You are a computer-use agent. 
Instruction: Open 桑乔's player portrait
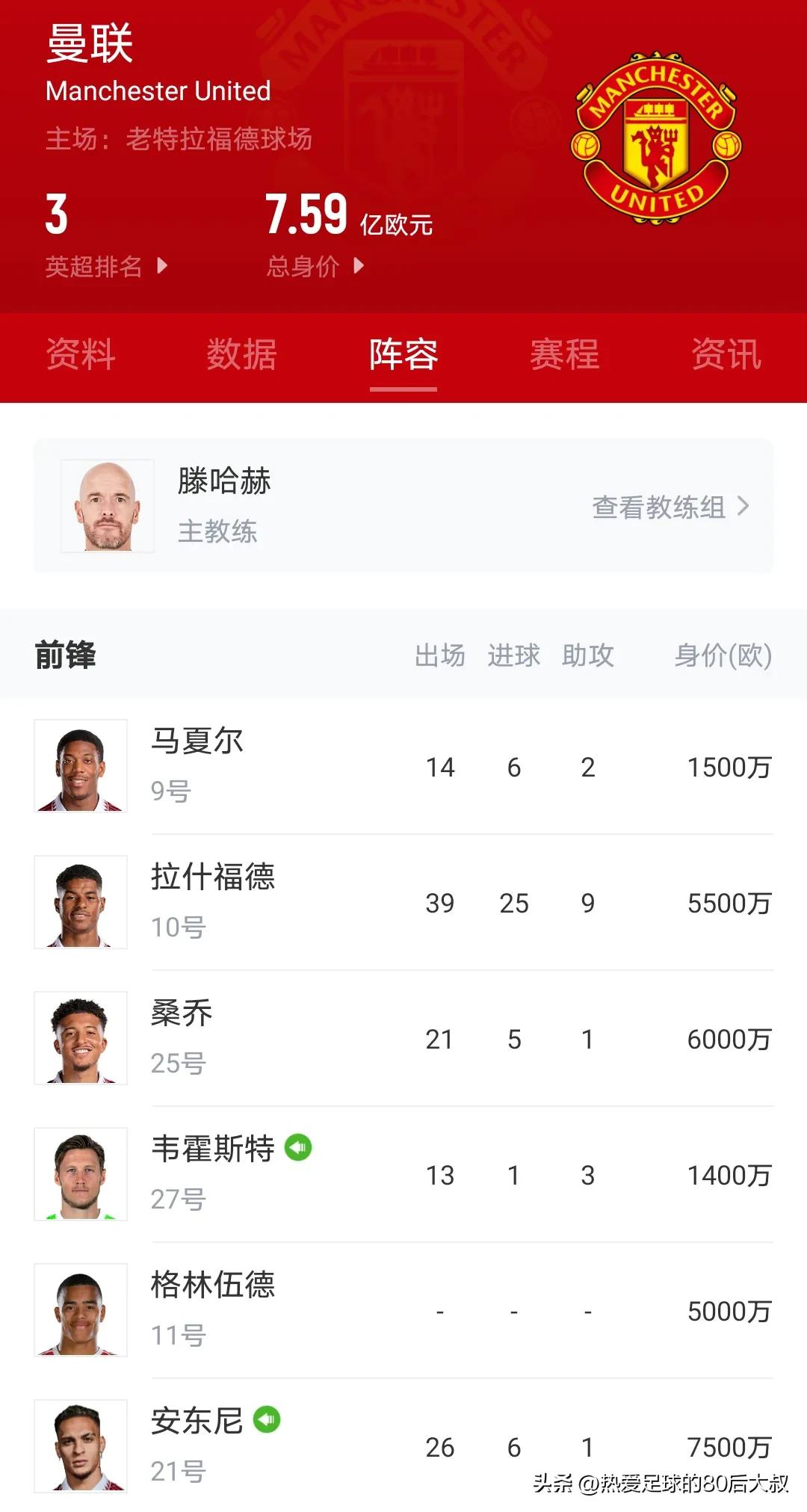point(81,1038)
